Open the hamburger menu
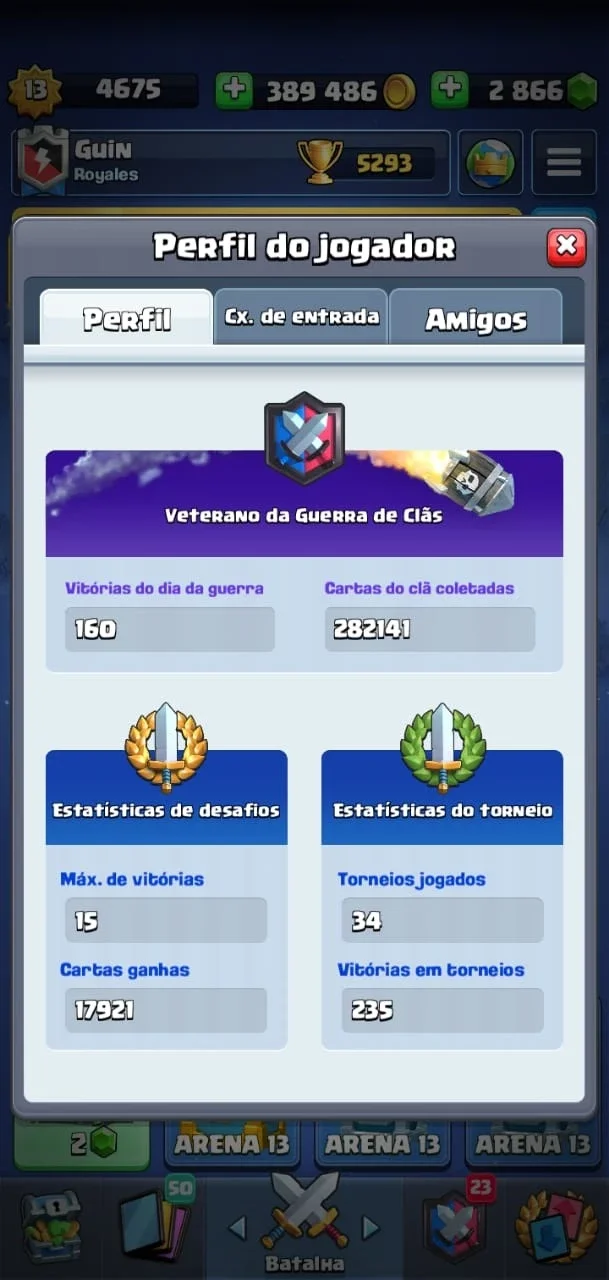Screen dimensions: 609x1280 click(564, 162)
